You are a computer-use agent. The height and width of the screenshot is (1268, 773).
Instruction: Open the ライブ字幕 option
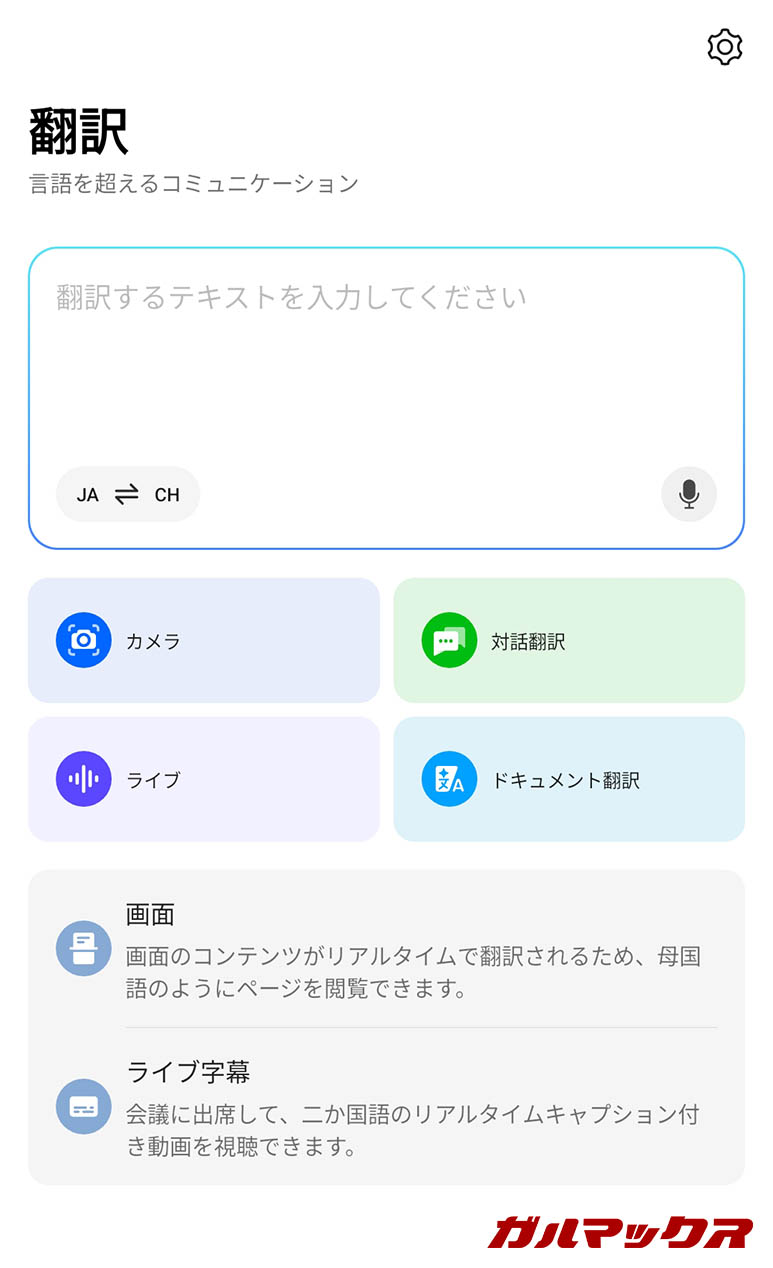[x=386, y=1107]
